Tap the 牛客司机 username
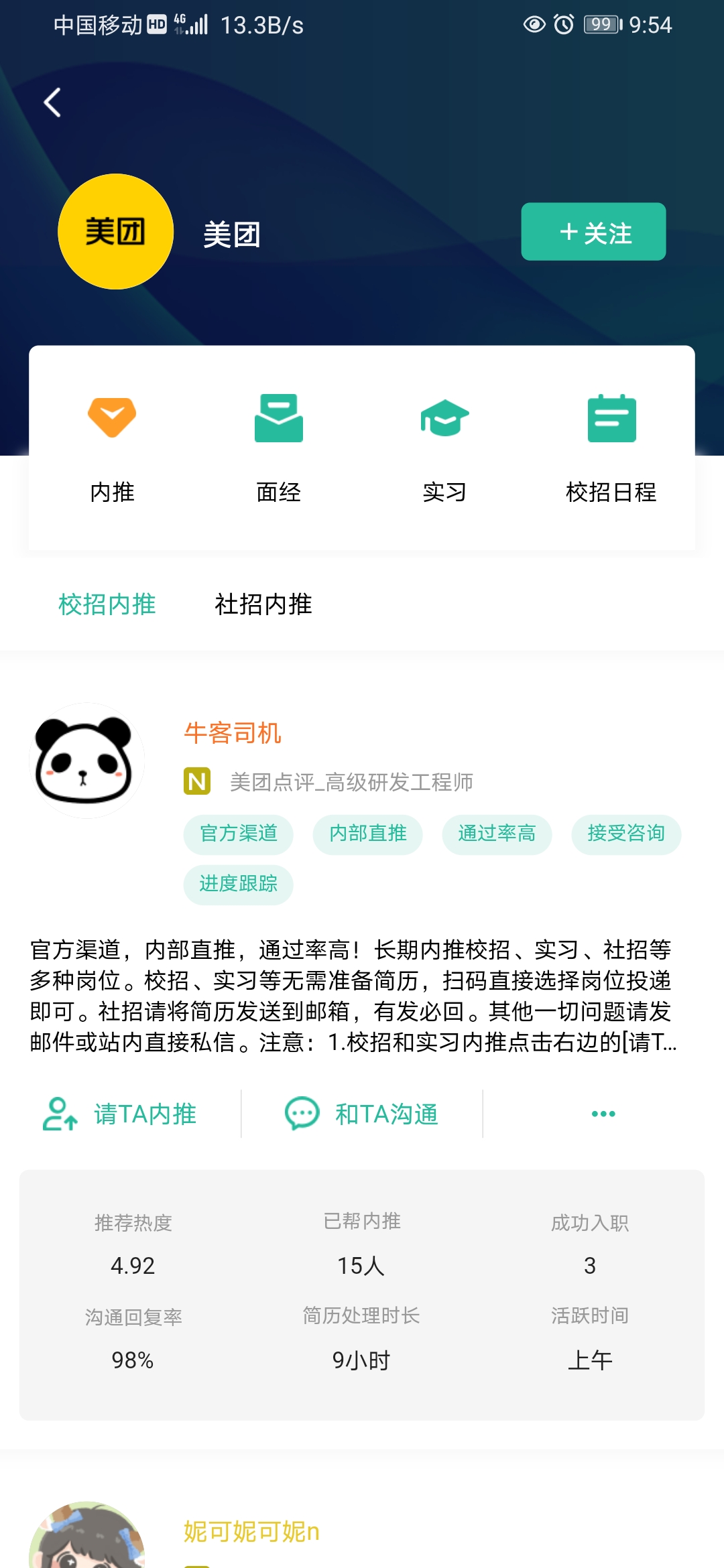 click(x=232, y=733)
